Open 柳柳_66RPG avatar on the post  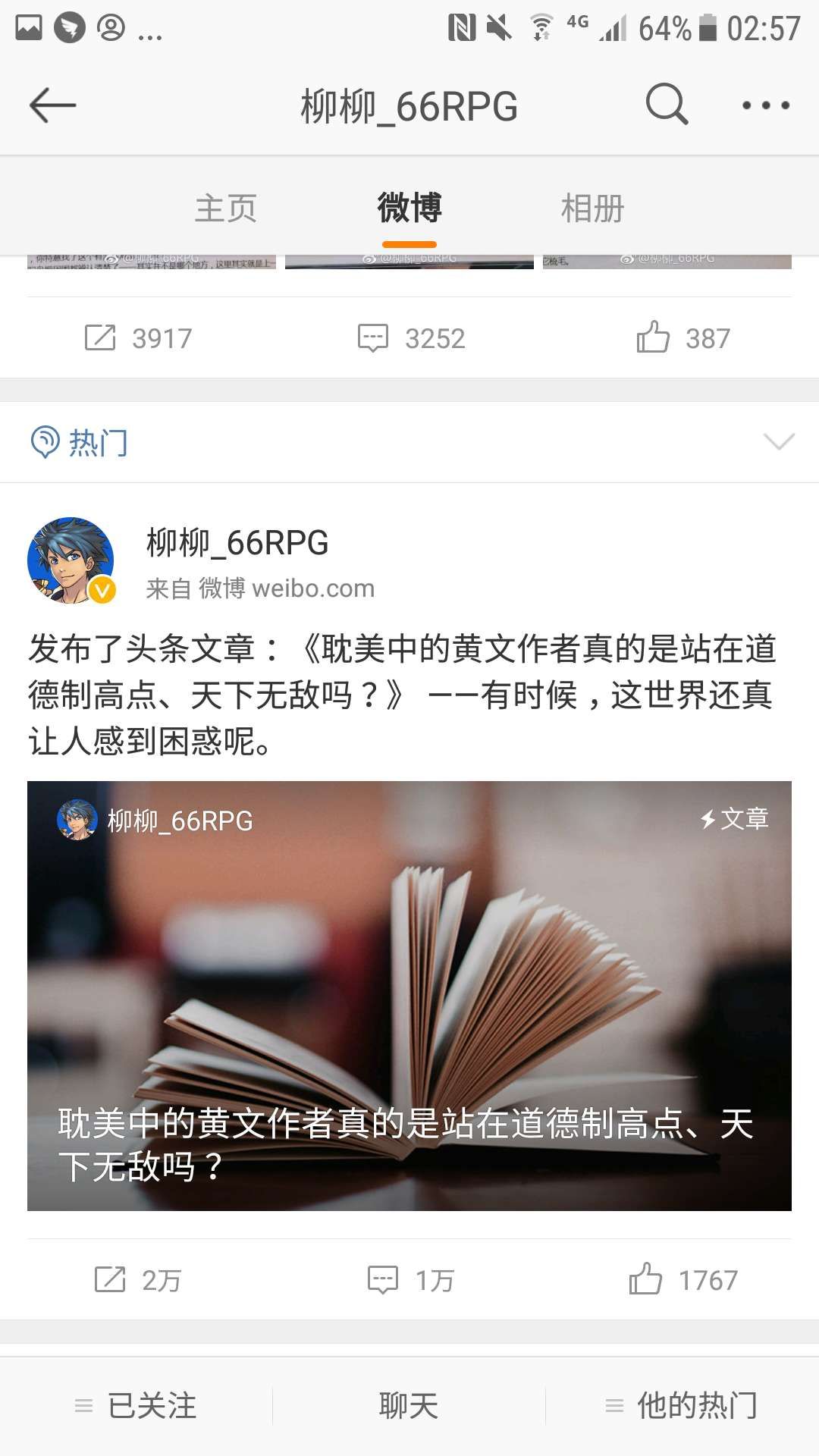[x=71, y=560]
